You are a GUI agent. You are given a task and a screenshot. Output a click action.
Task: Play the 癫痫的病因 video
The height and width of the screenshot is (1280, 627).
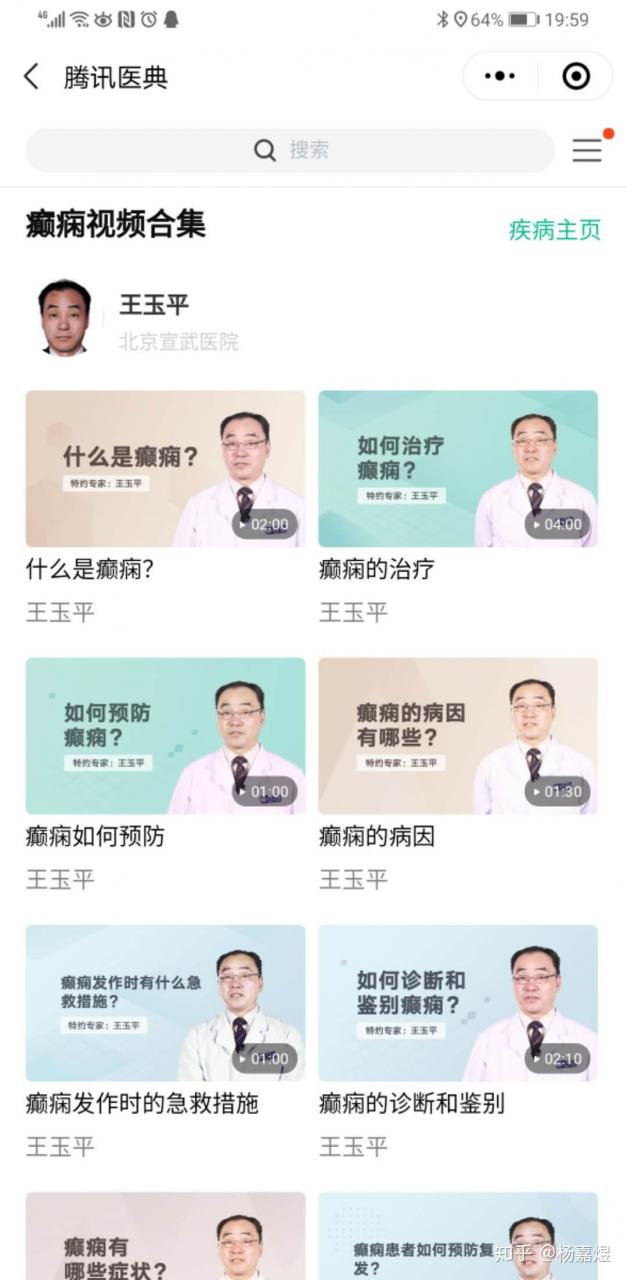click(458, 735)
